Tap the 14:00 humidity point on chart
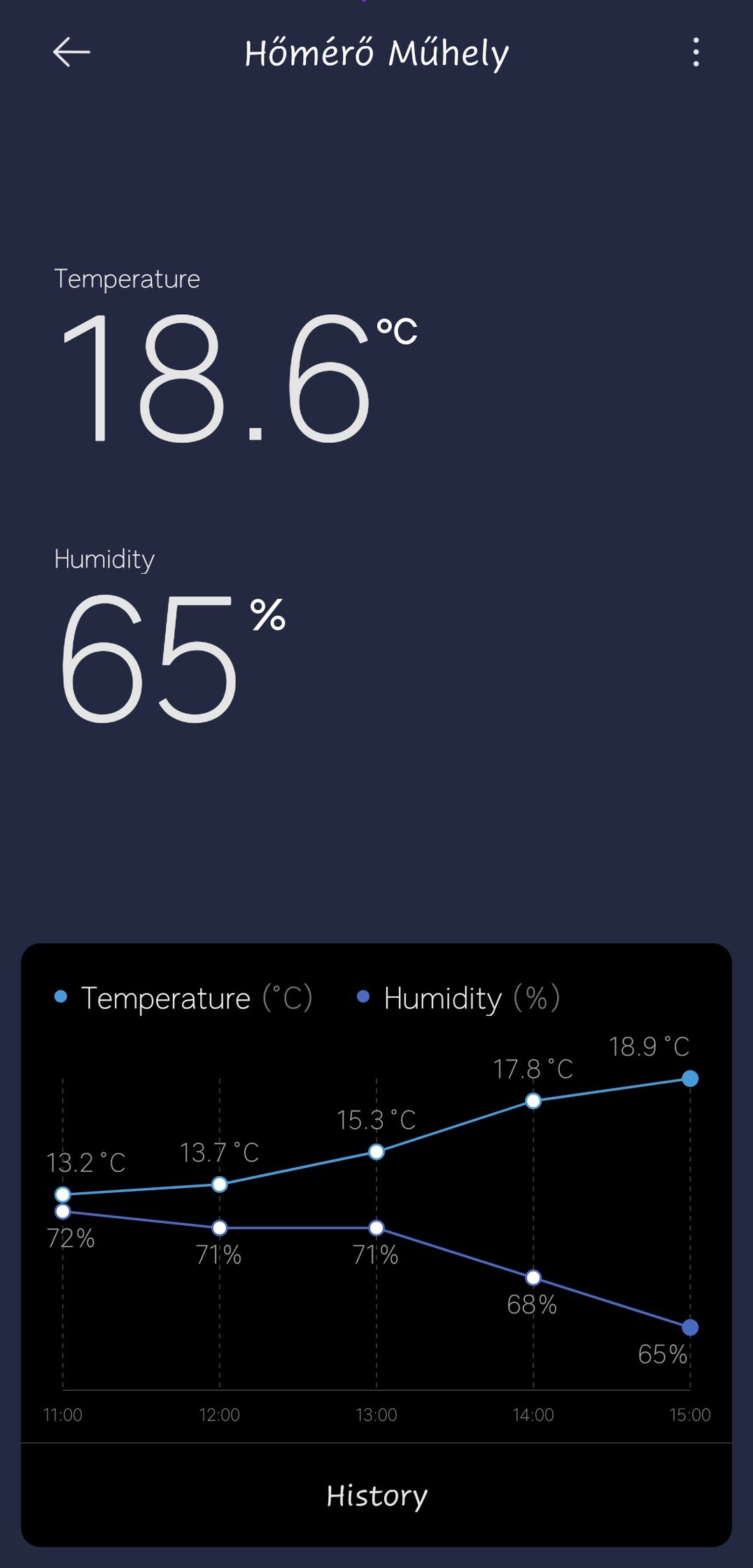The height and width of the screenshot is (1568, 753). pyautogui.click(x=533, y=1278)
